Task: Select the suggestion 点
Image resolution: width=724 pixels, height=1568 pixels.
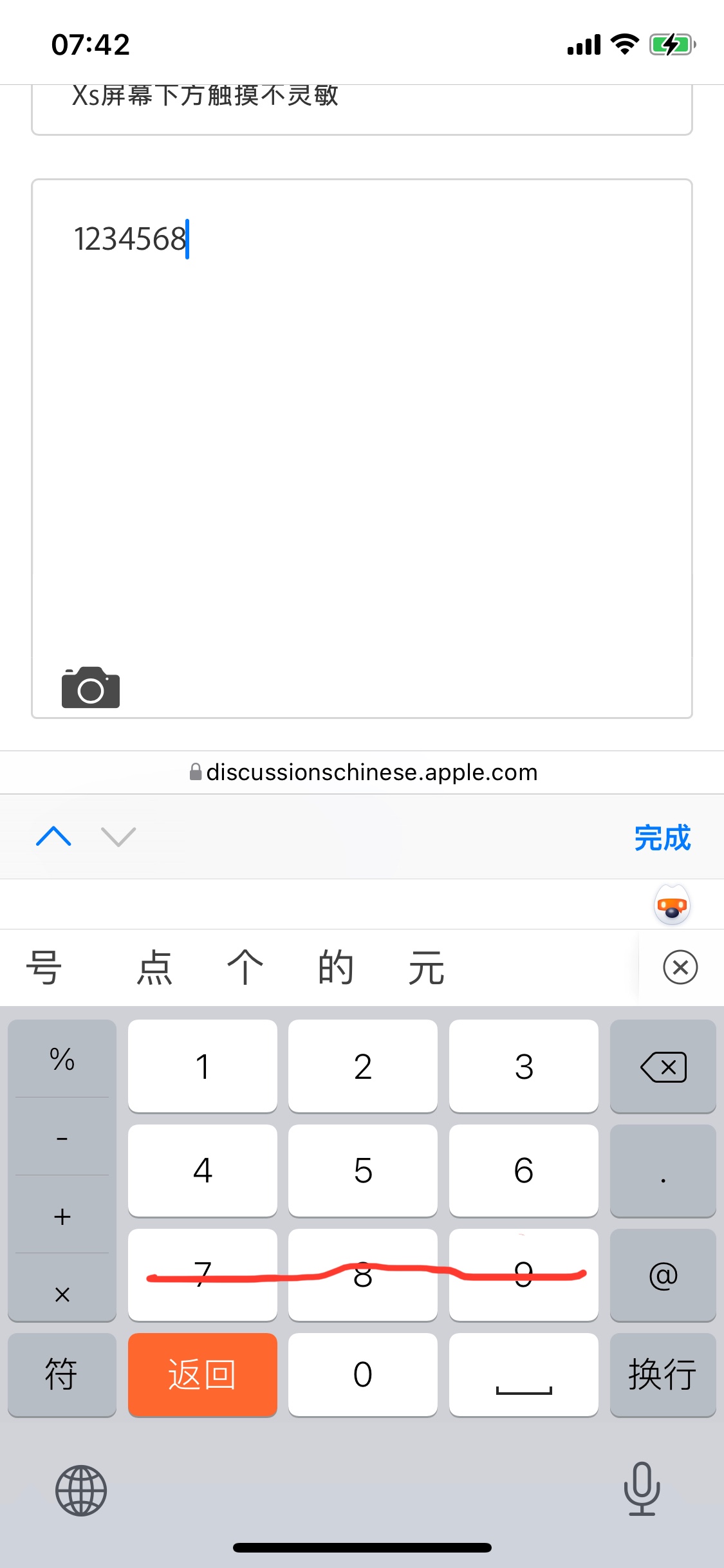Action: click(x=154, y=967)
